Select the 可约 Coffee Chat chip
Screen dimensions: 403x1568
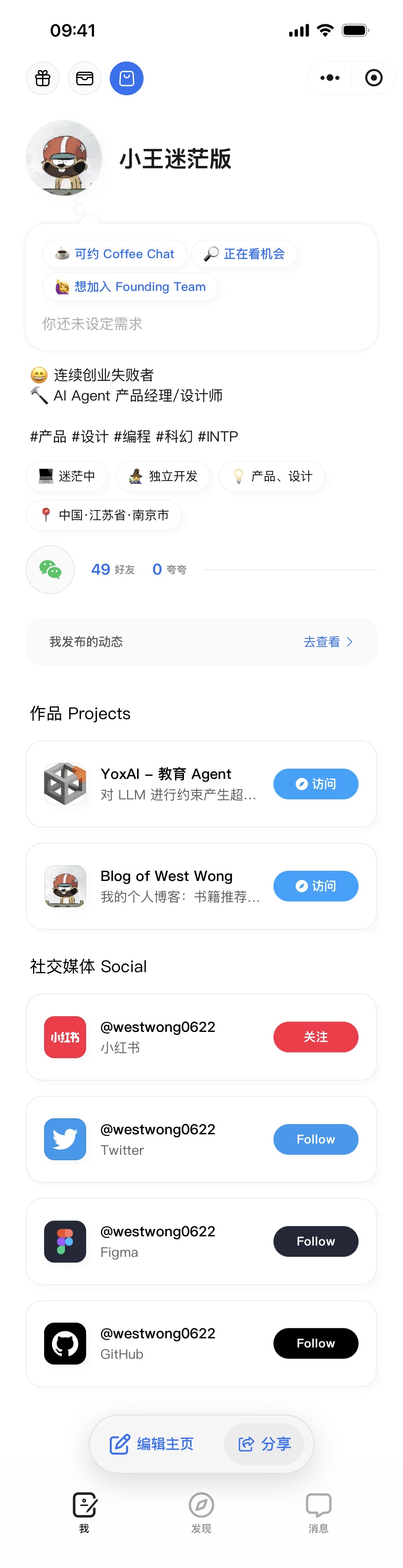click(x=115, y=254)
